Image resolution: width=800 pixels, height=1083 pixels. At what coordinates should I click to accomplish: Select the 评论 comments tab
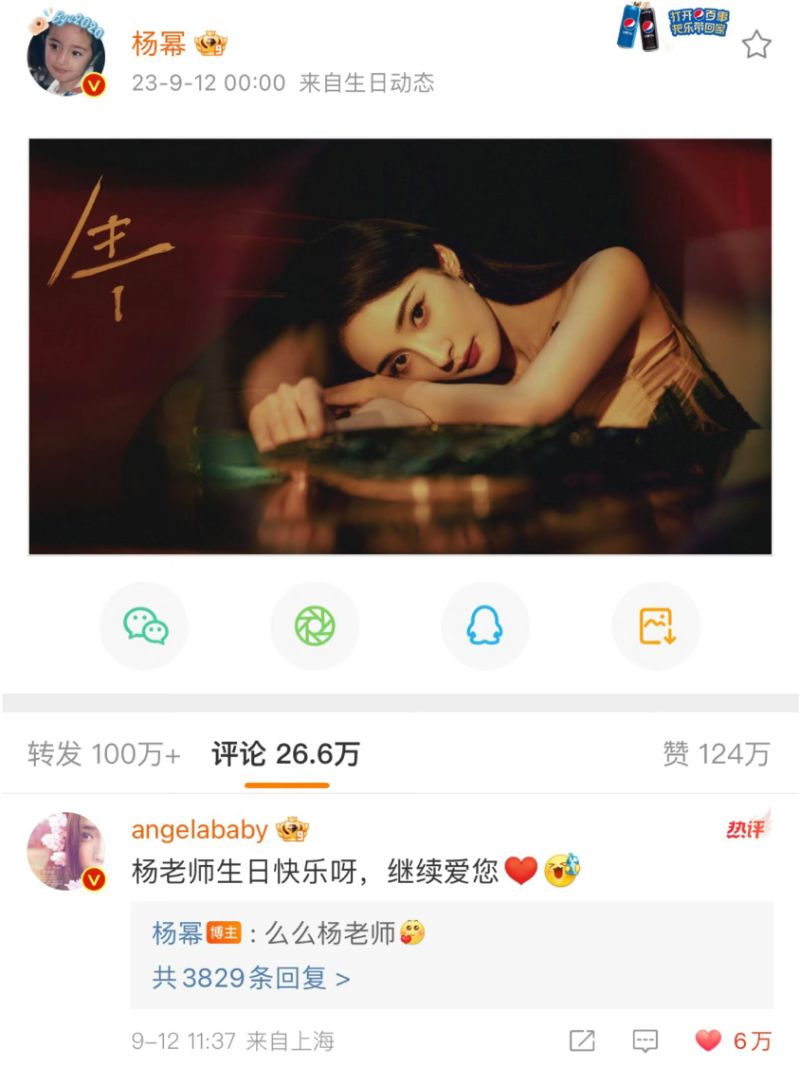point(286,754)
